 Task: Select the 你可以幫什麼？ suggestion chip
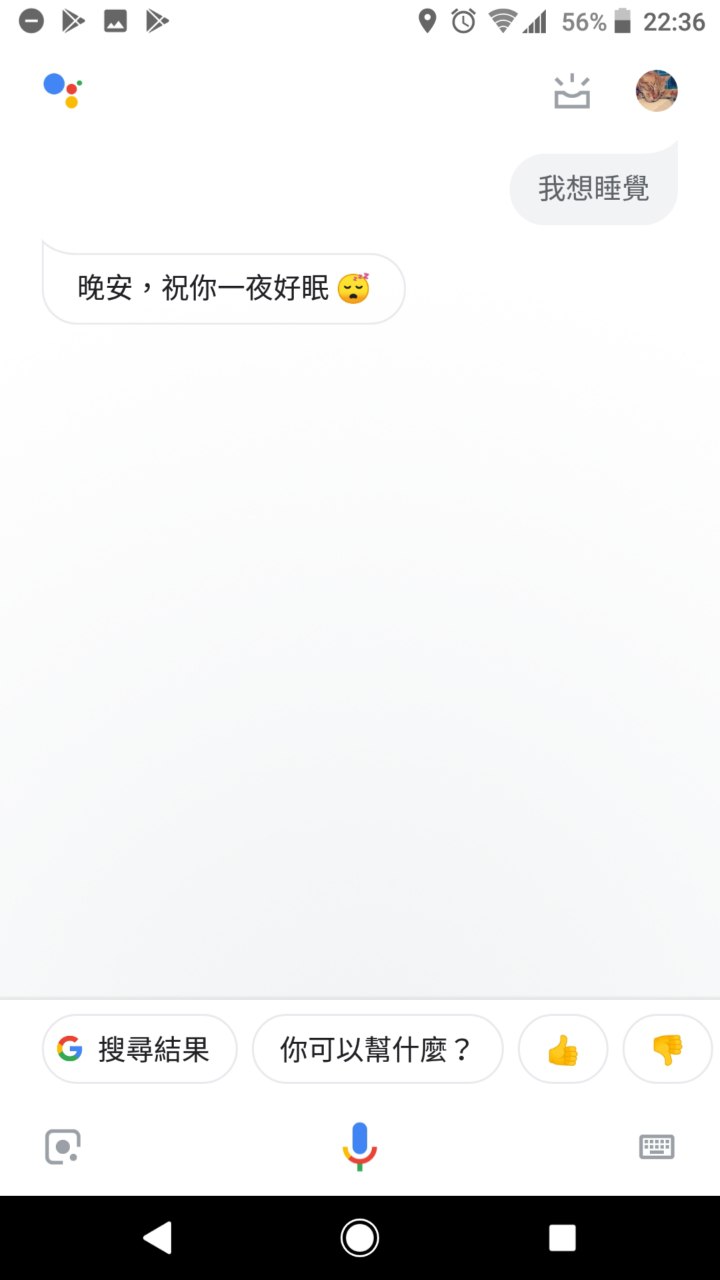click(x=377, y=1049)
